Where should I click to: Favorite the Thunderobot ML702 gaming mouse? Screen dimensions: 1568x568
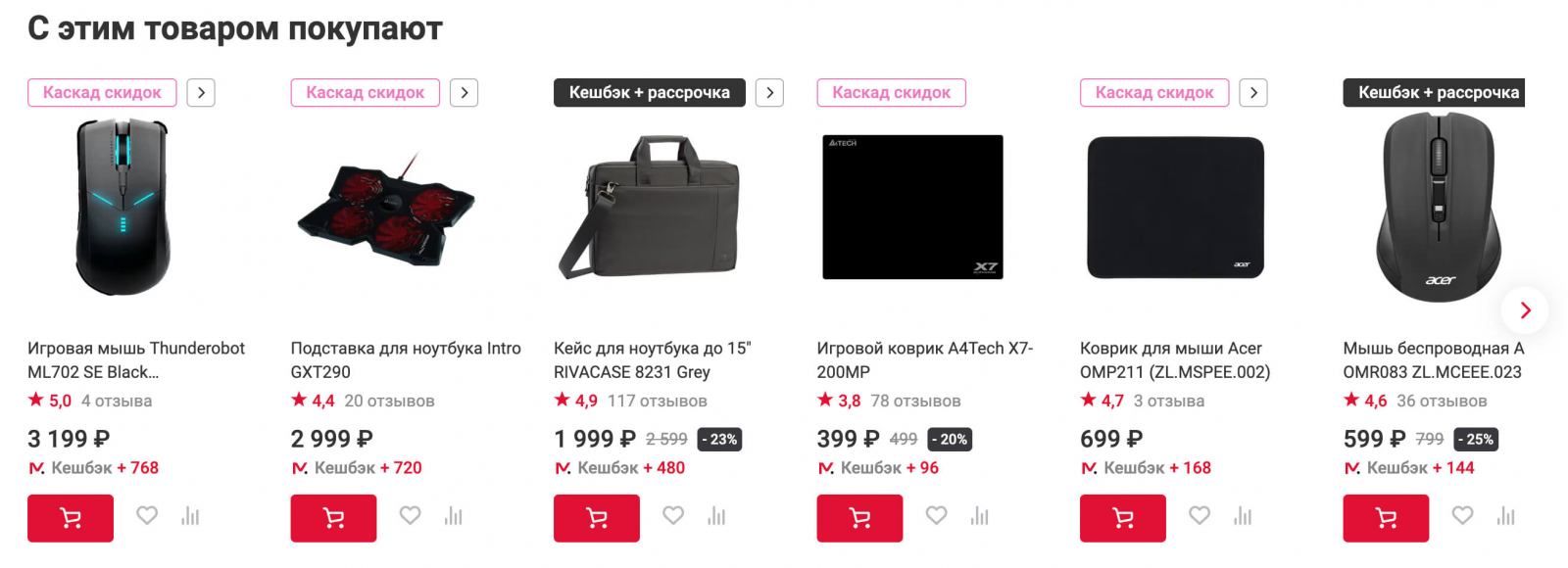[x=147, y=515]
